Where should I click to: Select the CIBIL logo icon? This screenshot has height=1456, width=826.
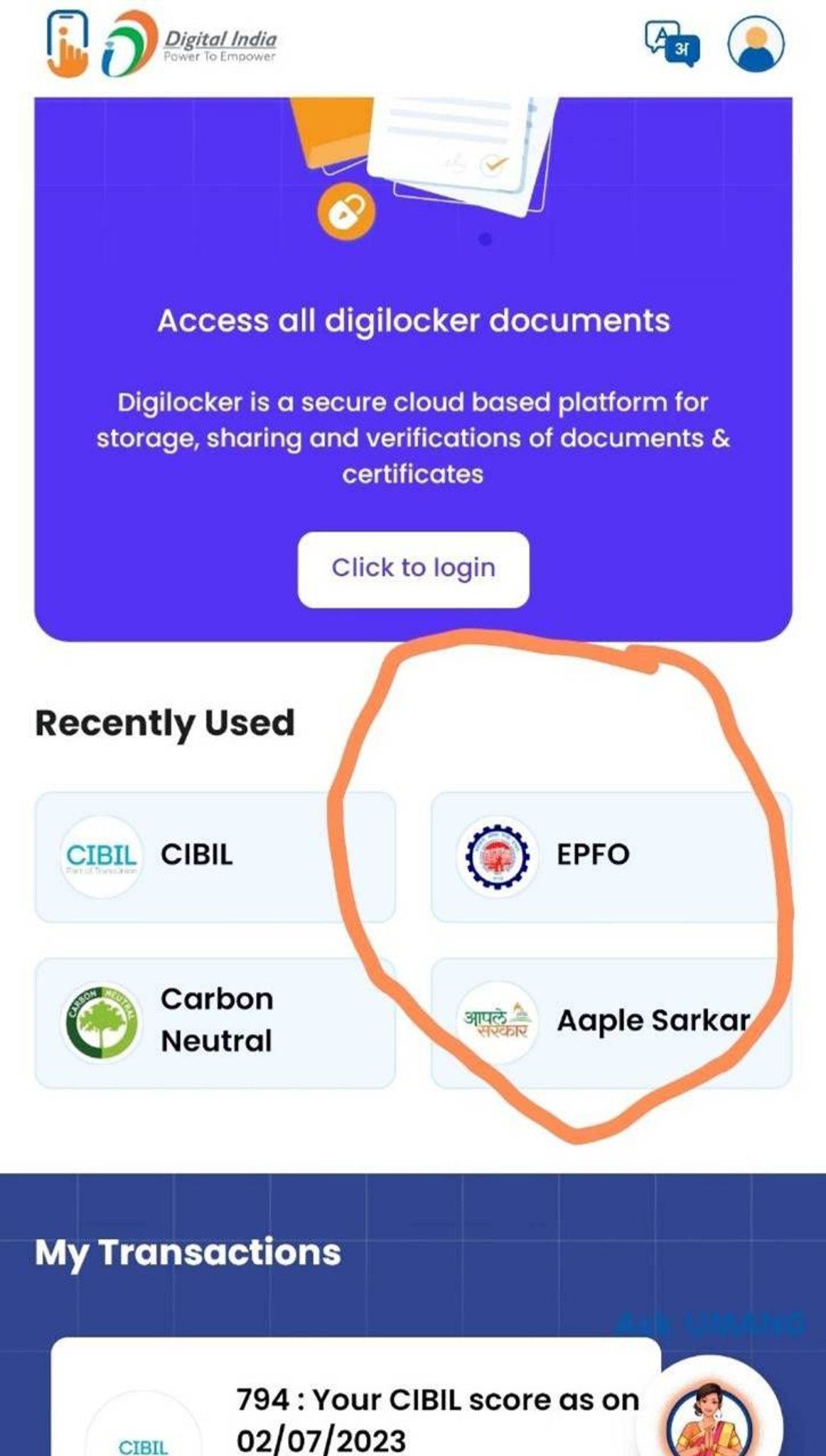102,856
